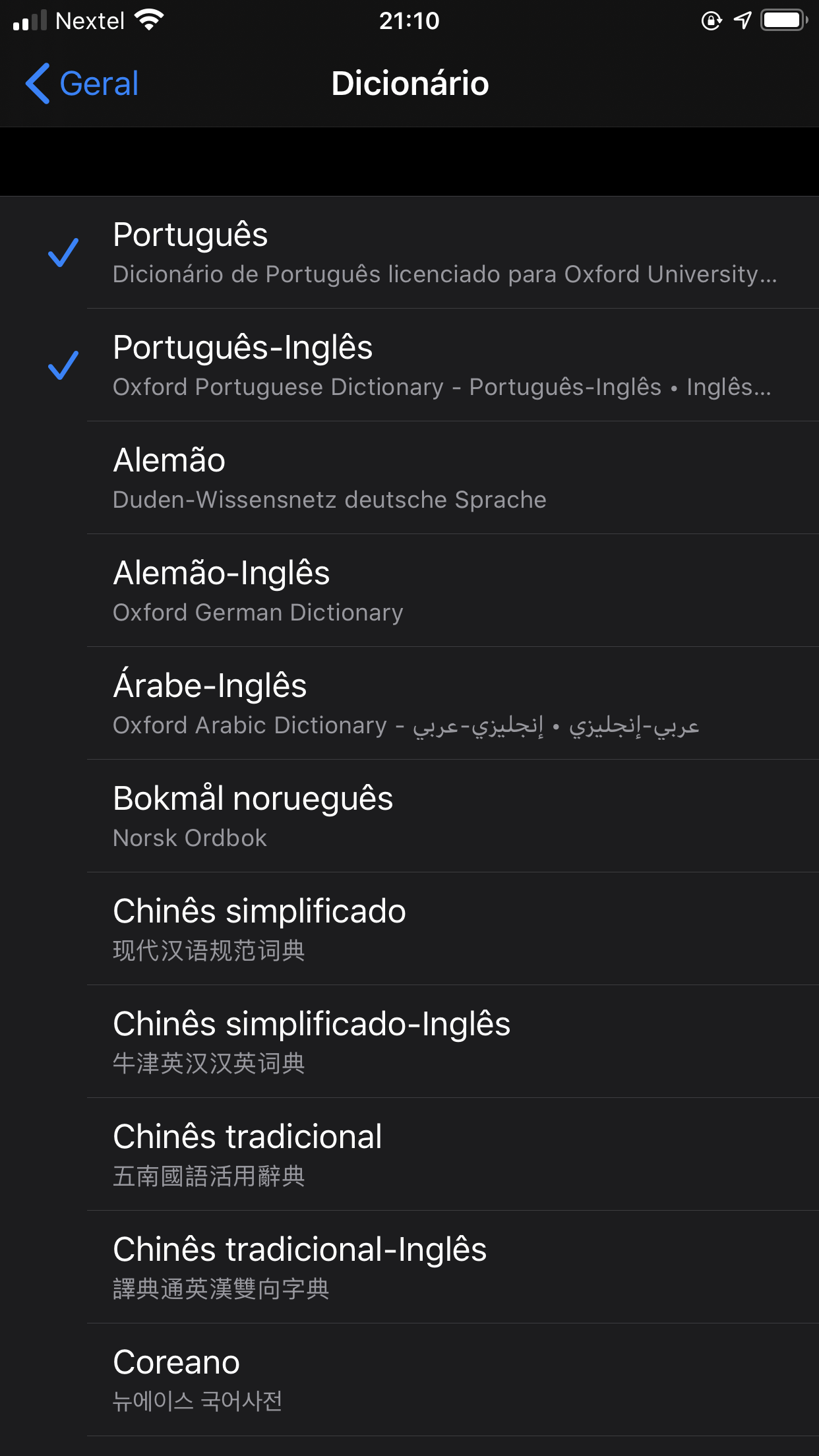The width and height of the screenshot is (819, 1456).
Task: Enable Chinês tradicional-Inglês dictionary
Action: pos(409,1267)
